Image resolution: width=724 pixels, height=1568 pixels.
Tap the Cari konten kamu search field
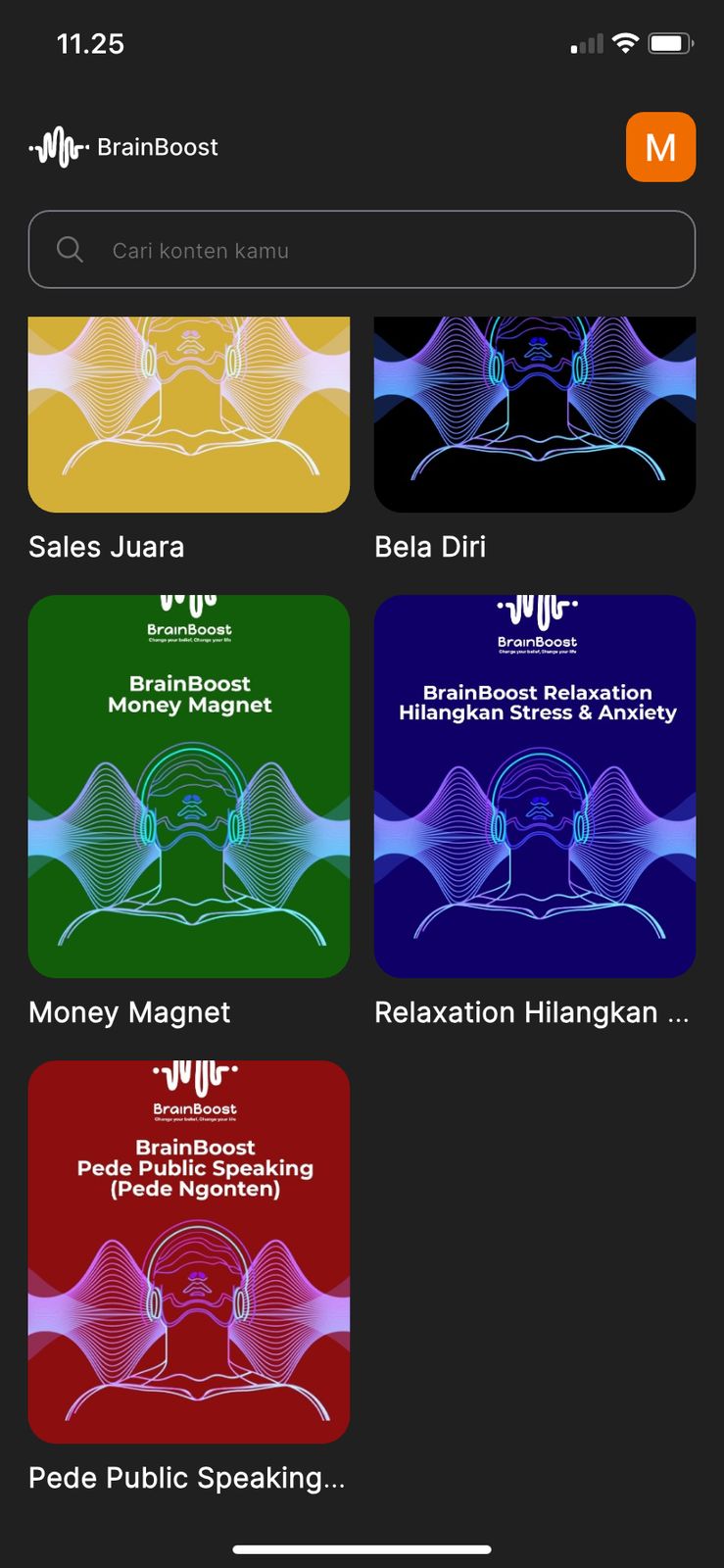pyautogui.click(x=362, y=250)
